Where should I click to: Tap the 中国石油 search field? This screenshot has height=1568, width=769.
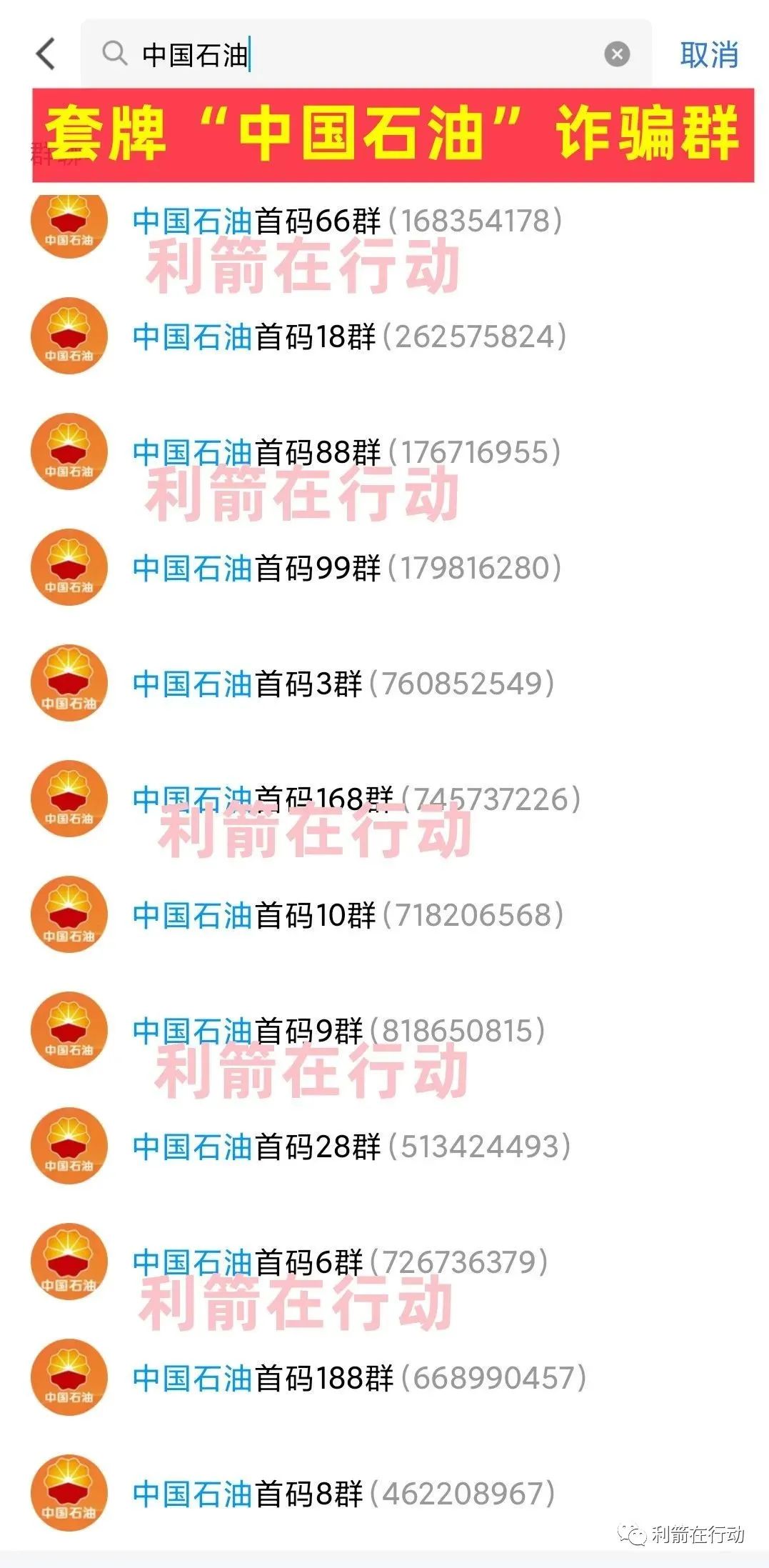366,54
